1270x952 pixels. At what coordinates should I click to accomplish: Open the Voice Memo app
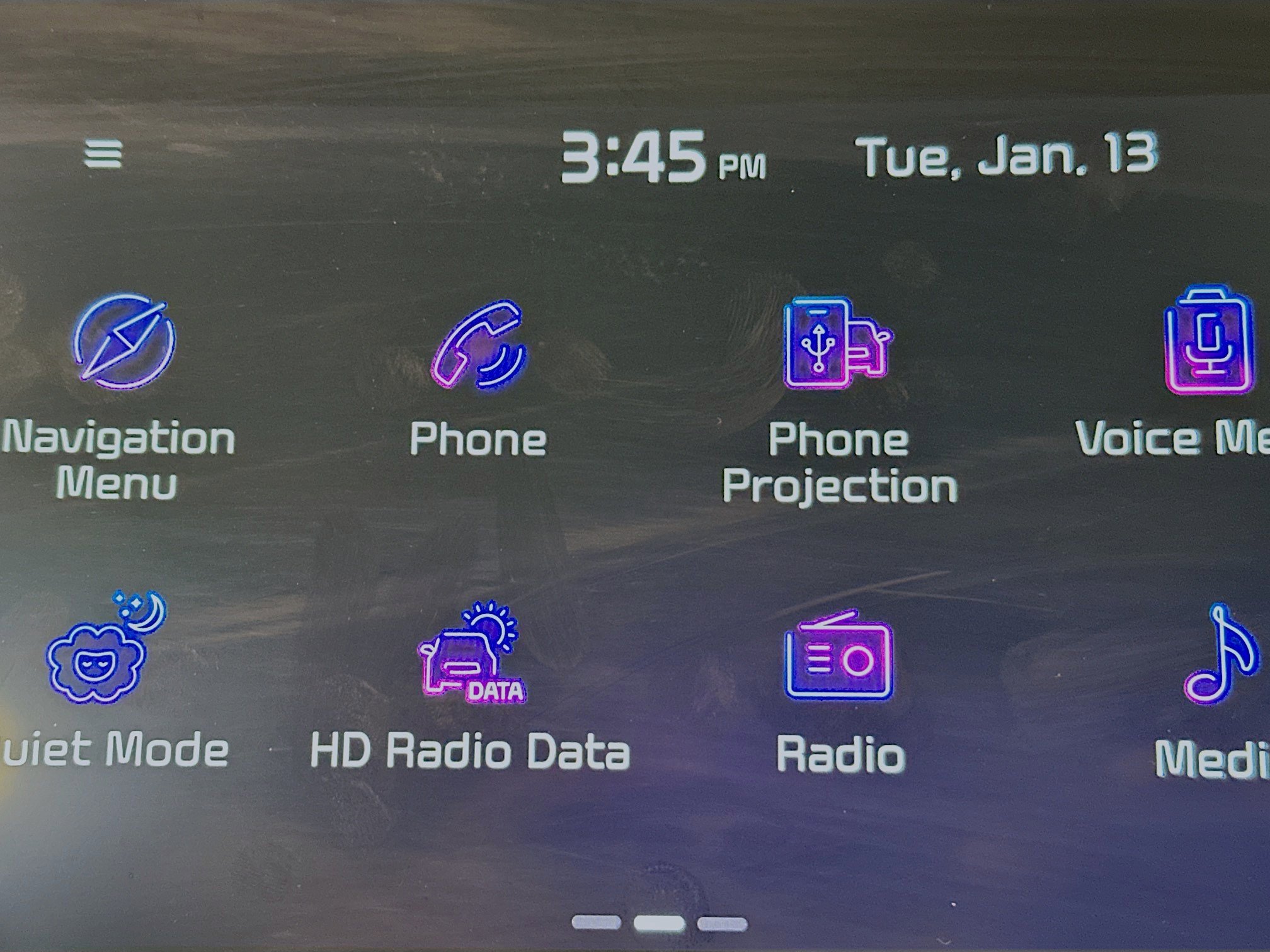pos(1208,342)
